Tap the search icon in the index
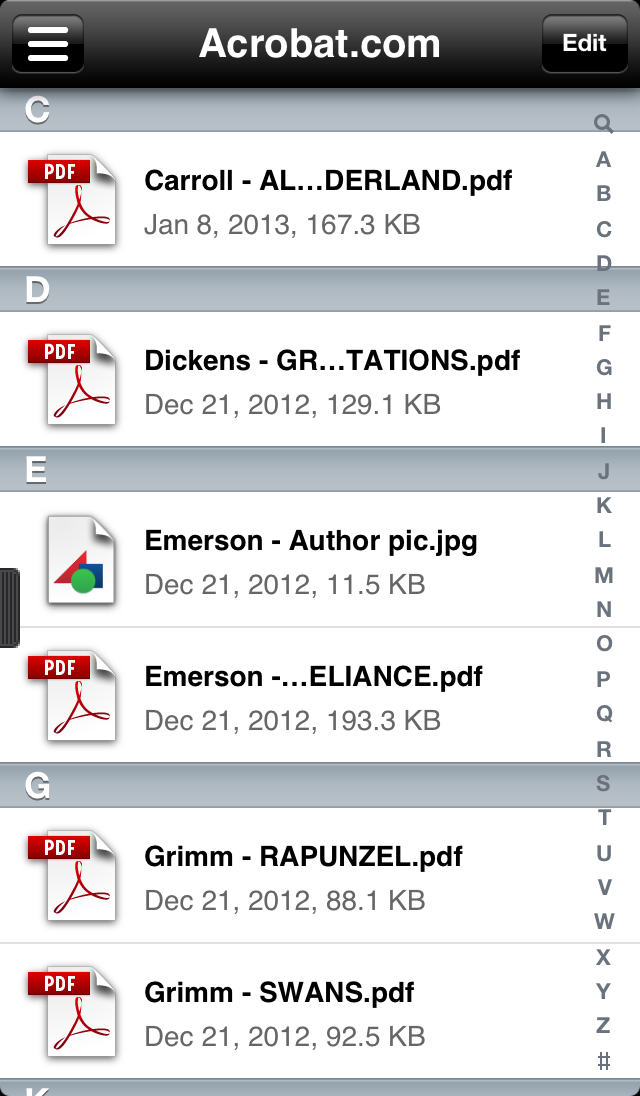This screenshot has height=1096, width=640. pos(603,124)
